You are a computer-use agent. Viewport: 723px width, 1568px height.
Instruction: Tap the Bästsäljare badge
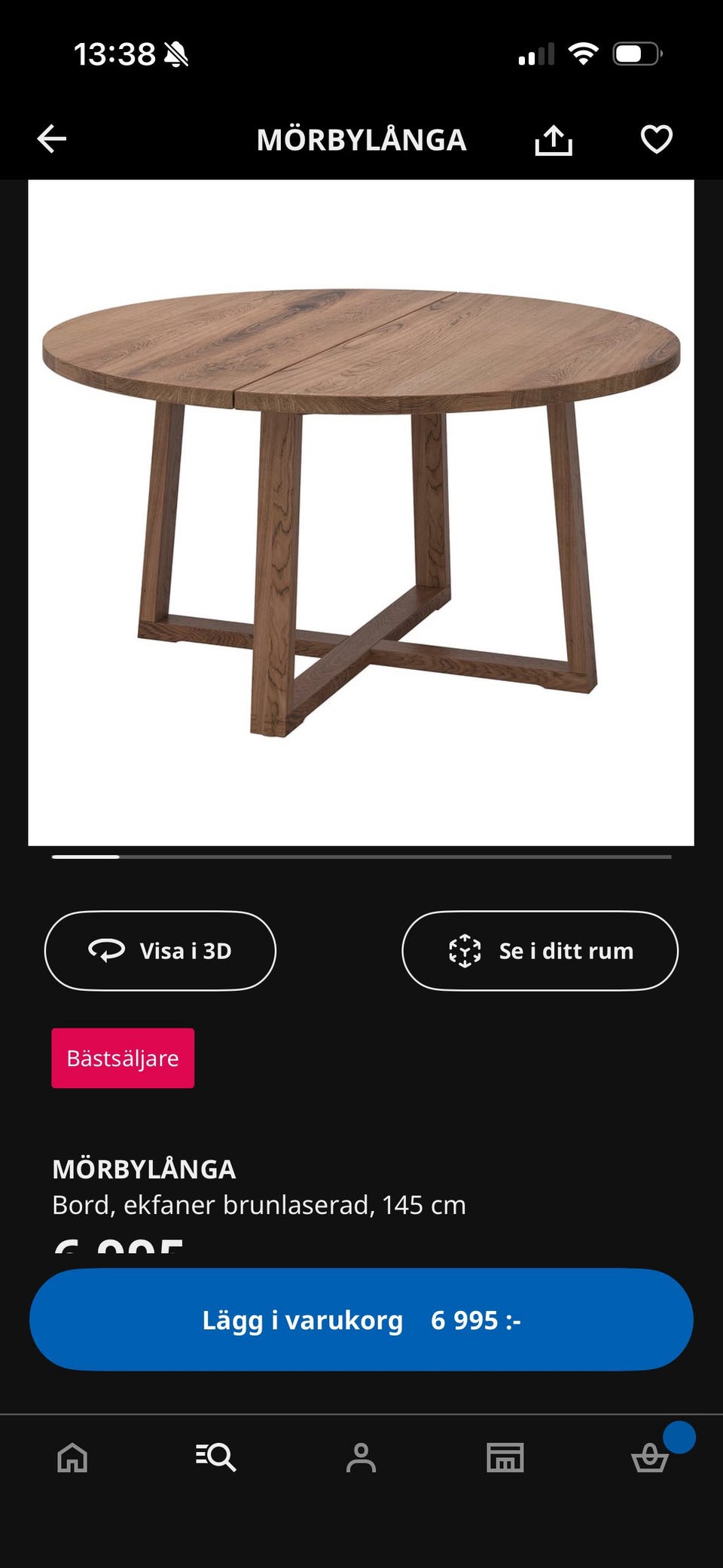click(x=123, y=1057)
